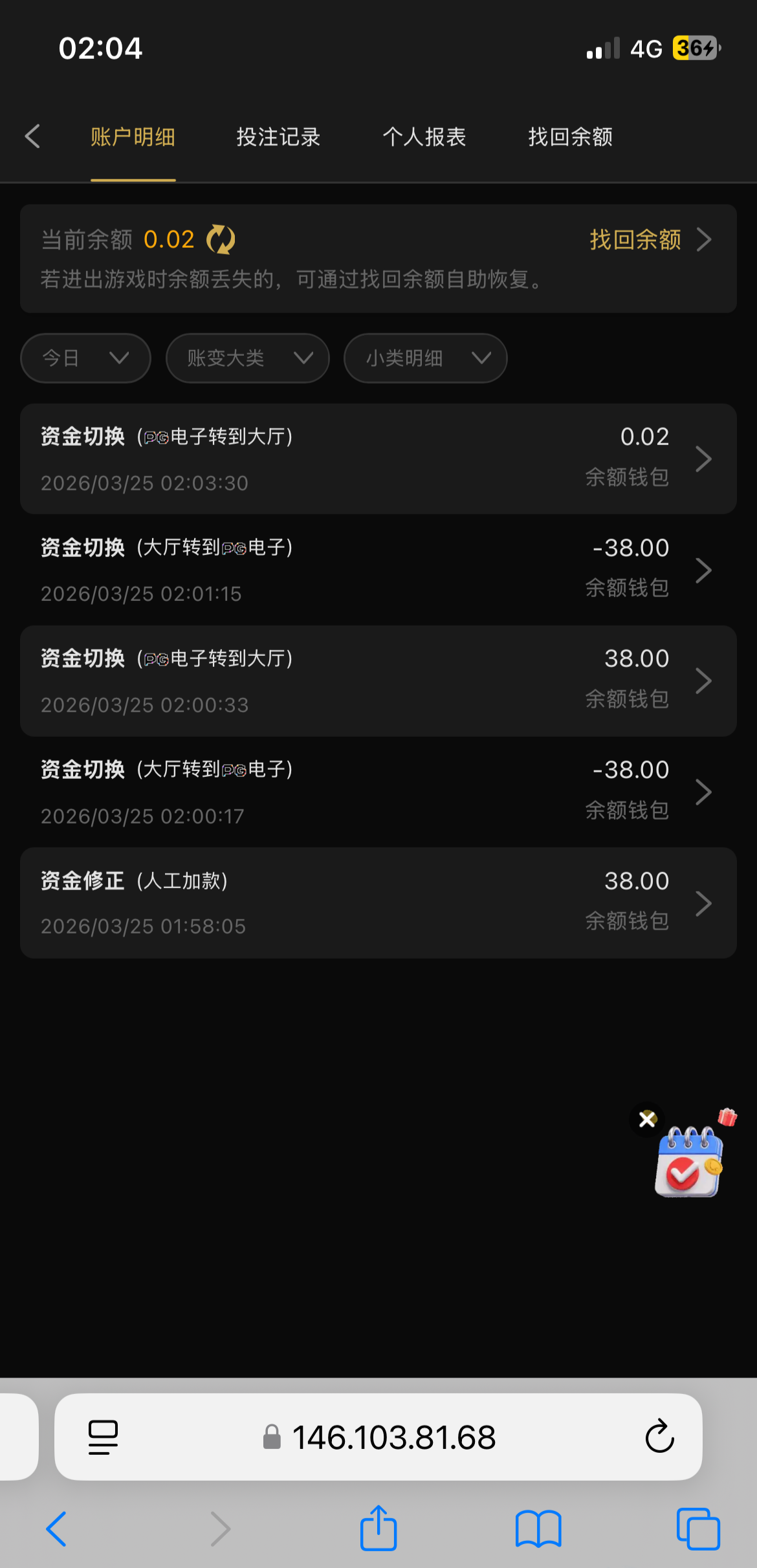The width and height of the screenshot is (757, 1568).
Task: Expand the 小类明细 filter dropdown
Action: pyautogui.click(x=425, y=358)
